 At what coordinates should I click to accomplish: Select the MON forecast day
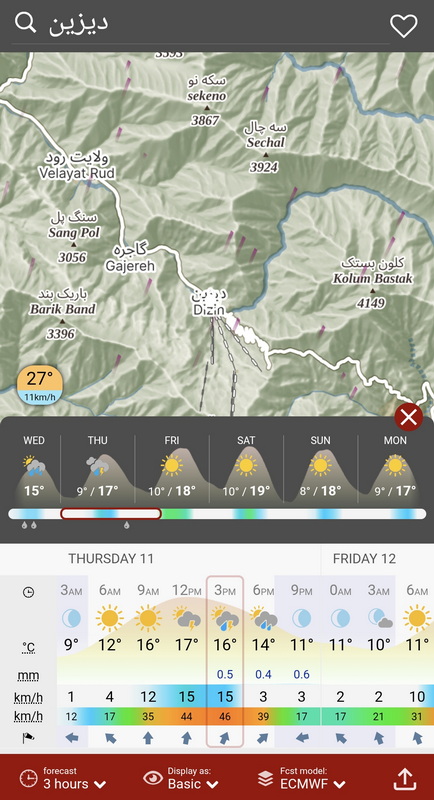[395, 468]
